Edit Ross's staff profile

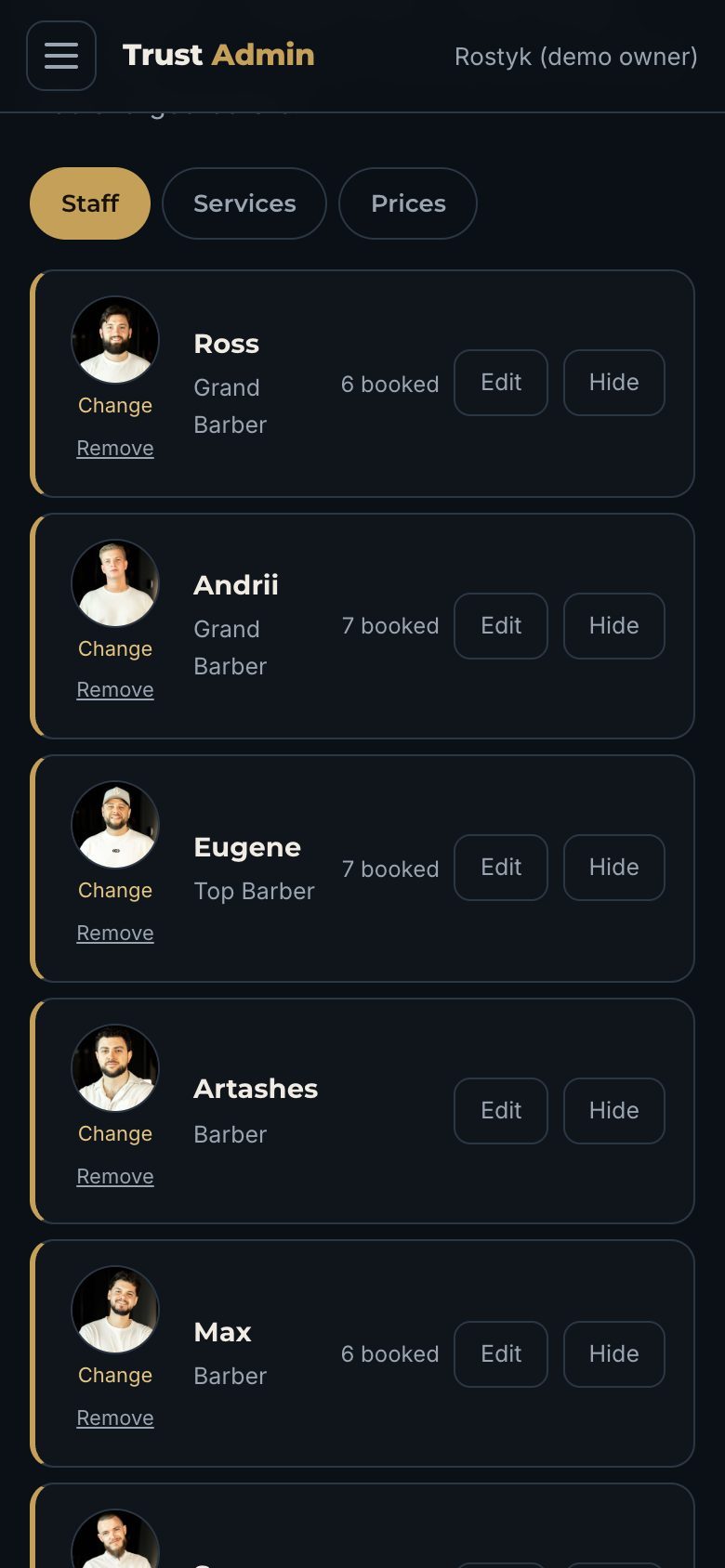501,383
